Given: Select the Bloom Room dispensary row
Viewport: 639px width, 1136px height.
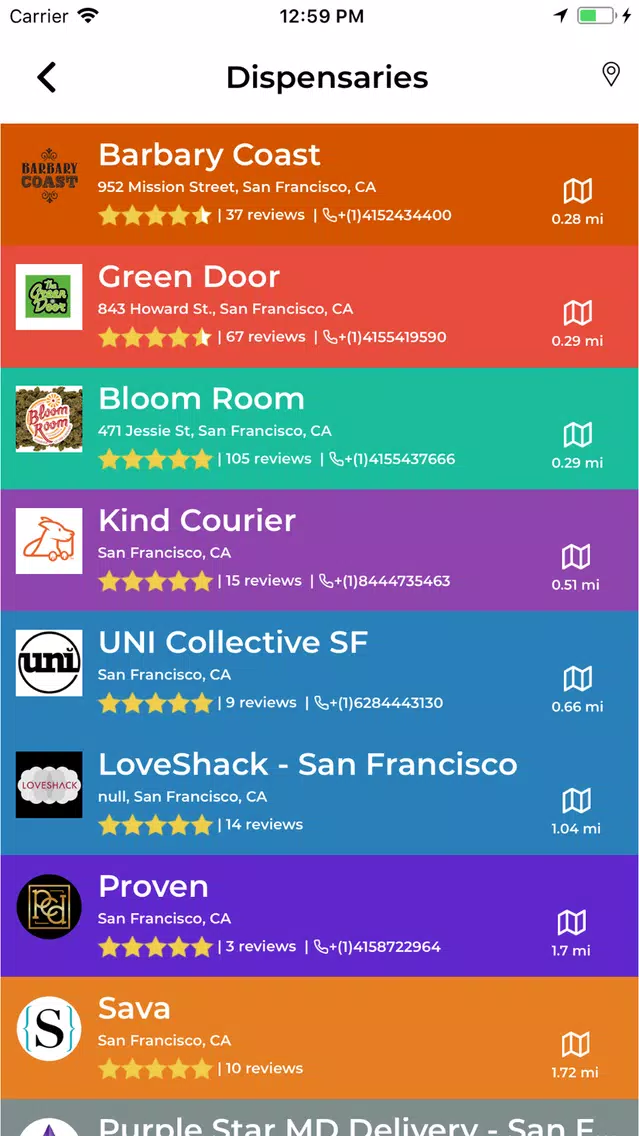Looking at the screenshot, I should coord(320,428).
